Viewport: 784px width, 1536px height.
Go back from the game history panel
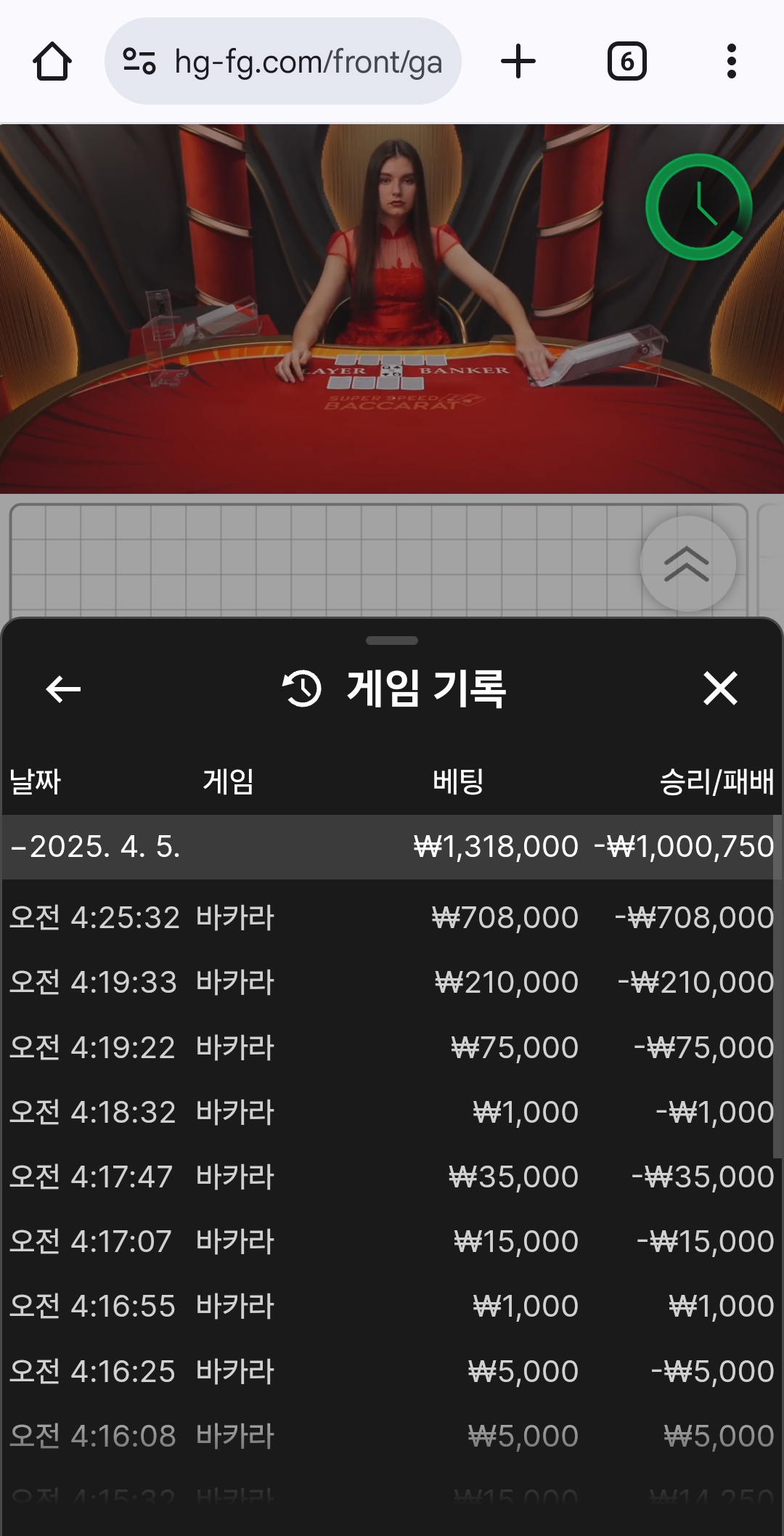pyautogui.click(x=63, y=688)
